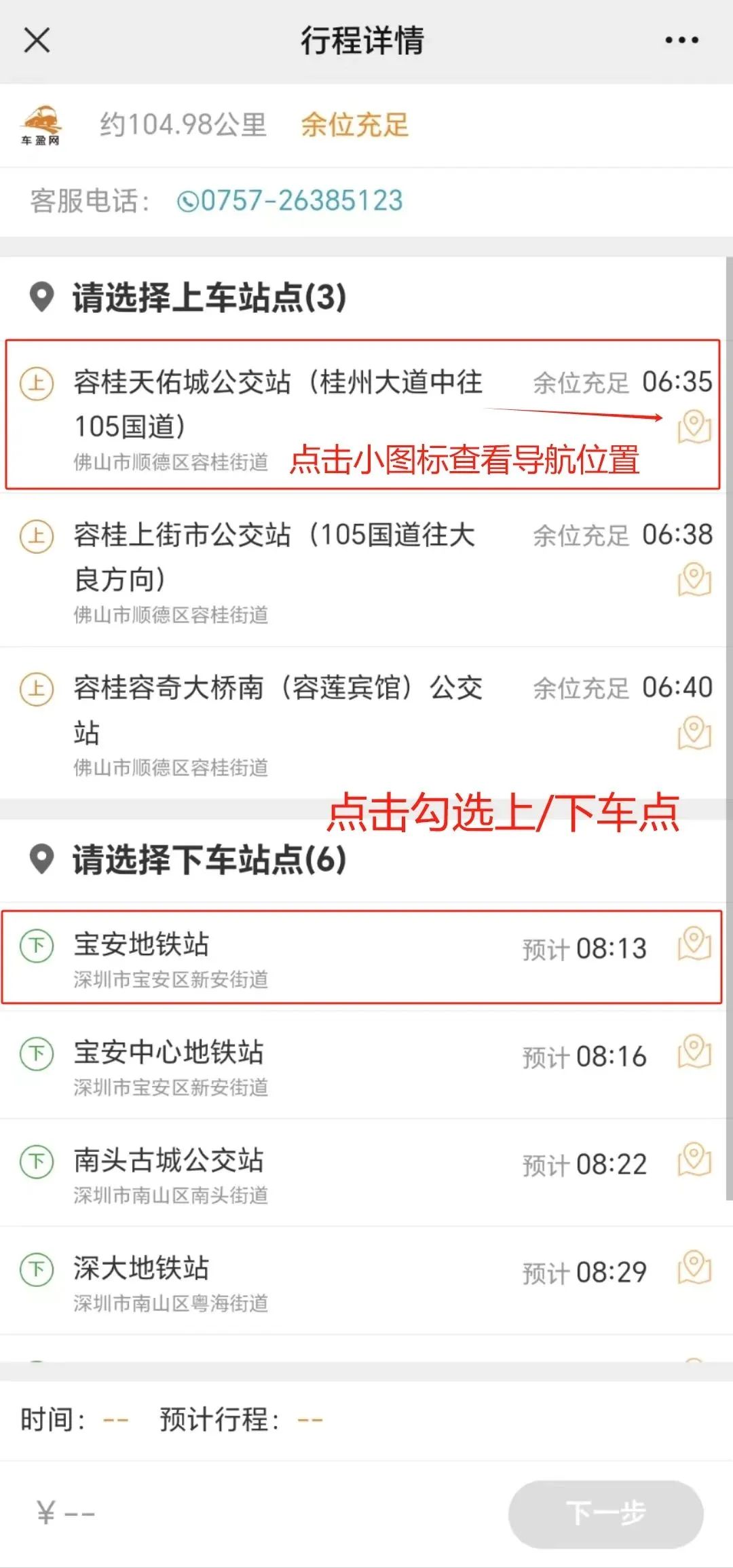
Task: Open the three-dot overflow menu
Action: [x=681, y=41]
